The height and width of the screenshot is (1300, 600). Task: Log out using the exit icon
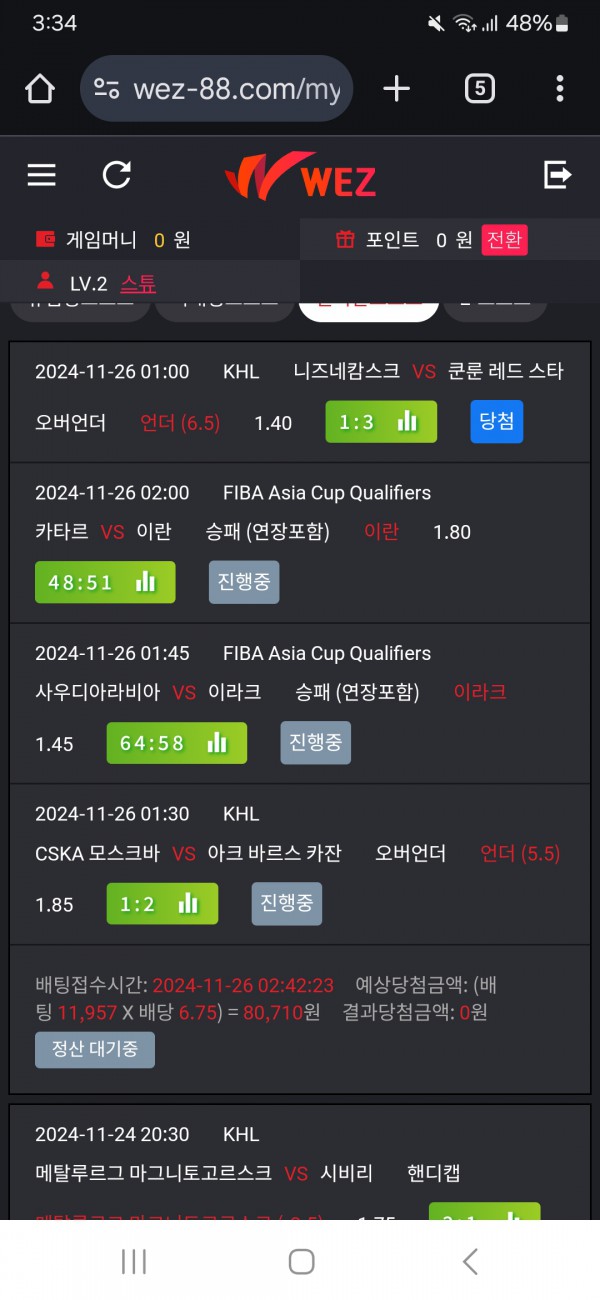point(557,176)
